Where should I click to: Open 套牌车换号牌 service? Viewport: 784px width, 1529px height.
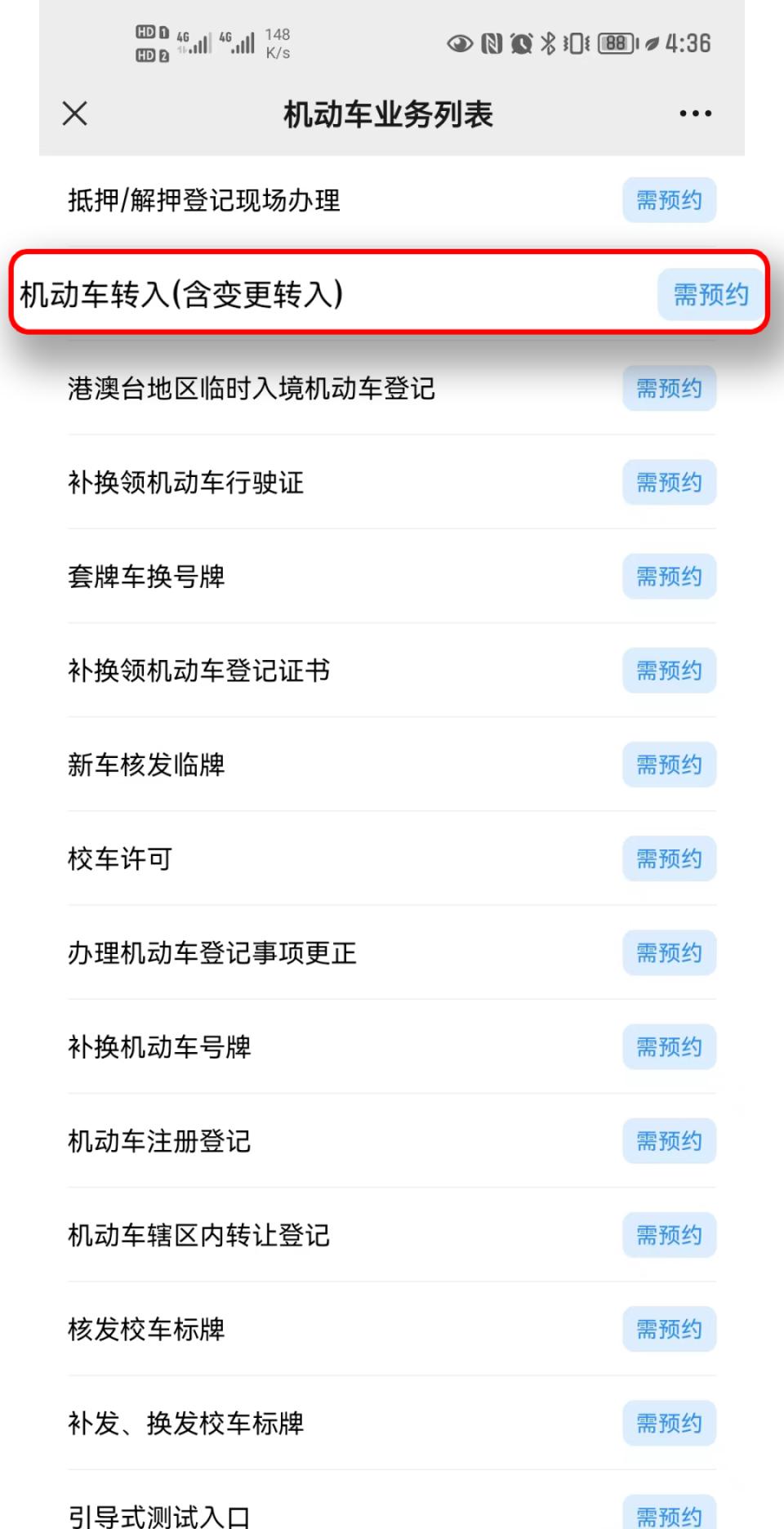click(147, 577)
